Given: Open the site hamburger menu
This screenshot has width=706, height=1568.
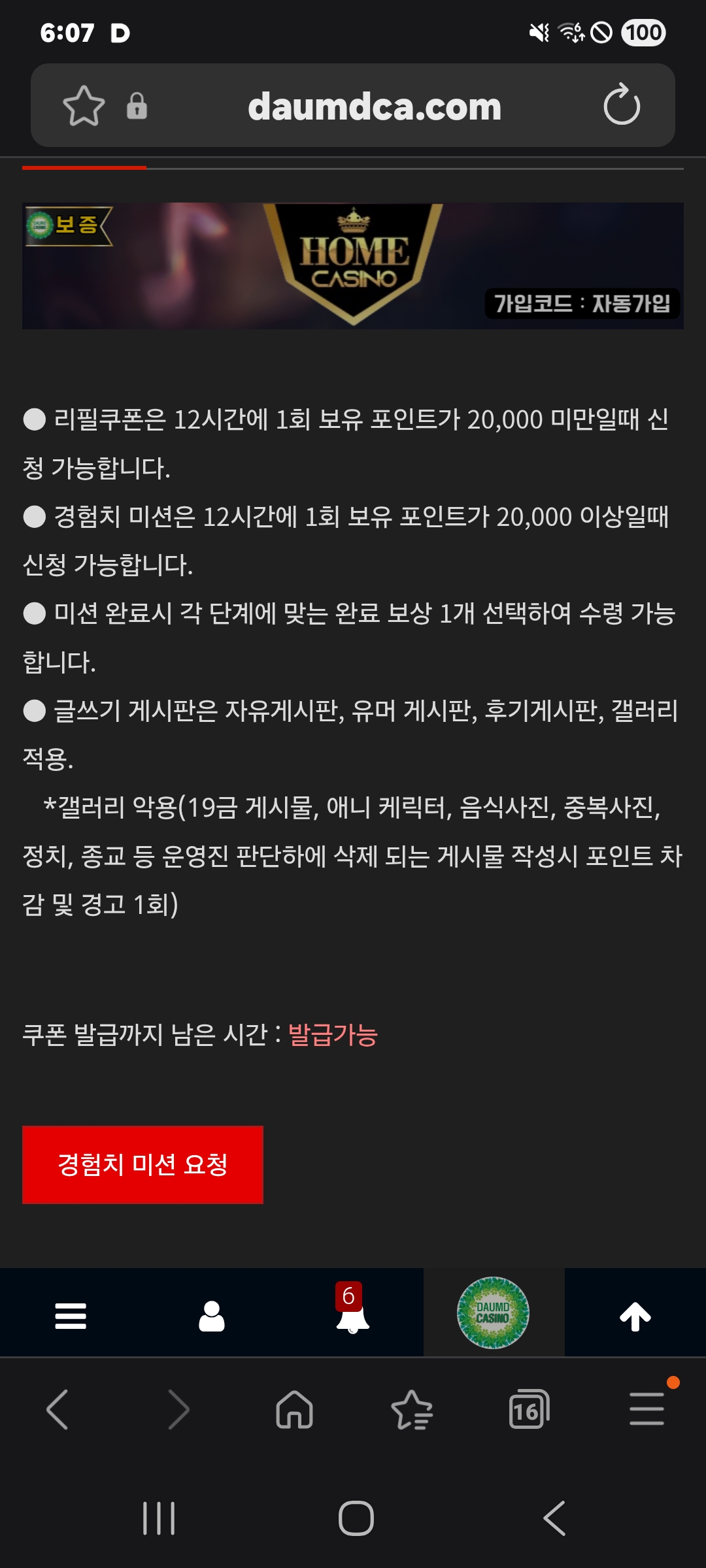Looking at the screenshot, I should click(71, 1316).
